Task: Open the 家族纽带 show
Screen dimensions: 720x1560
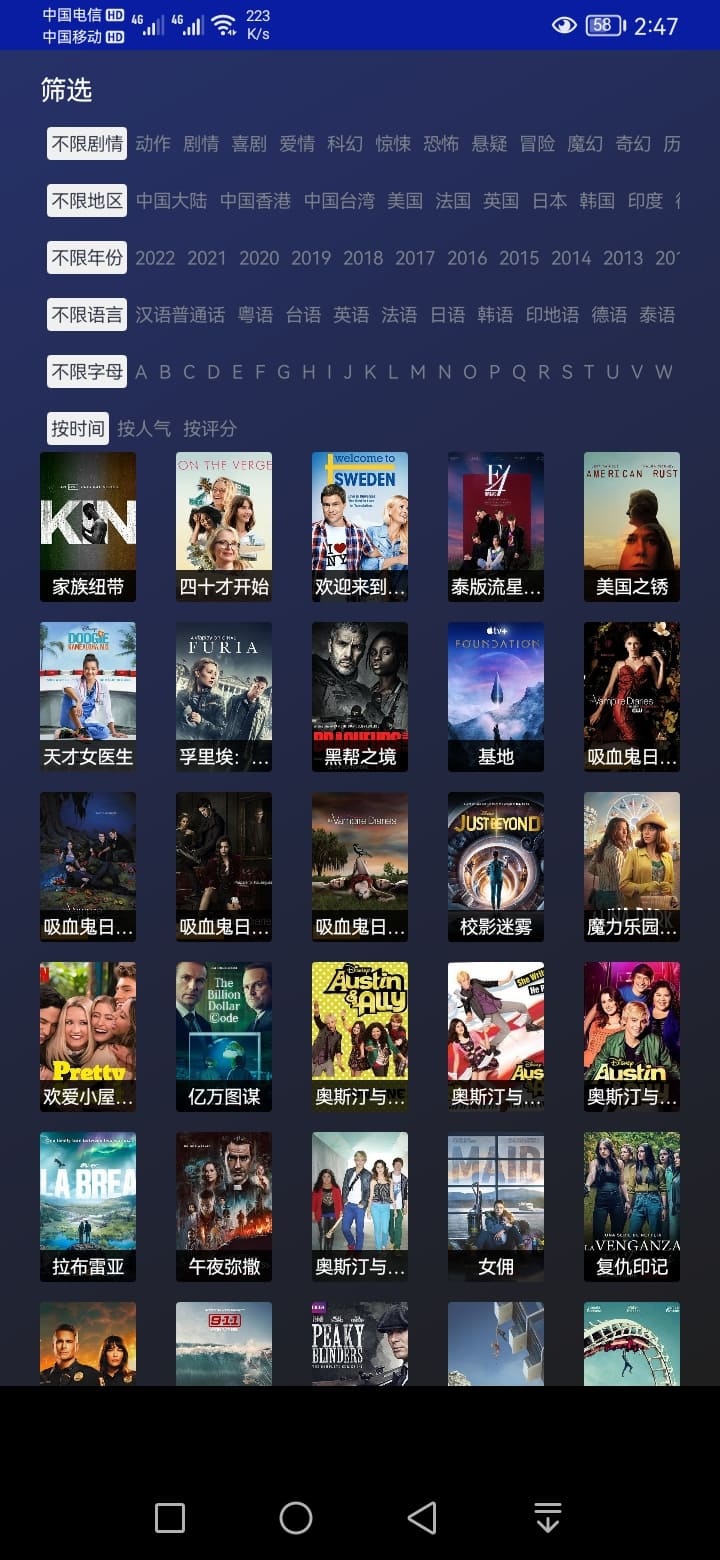Action: [x=88, y=526]
